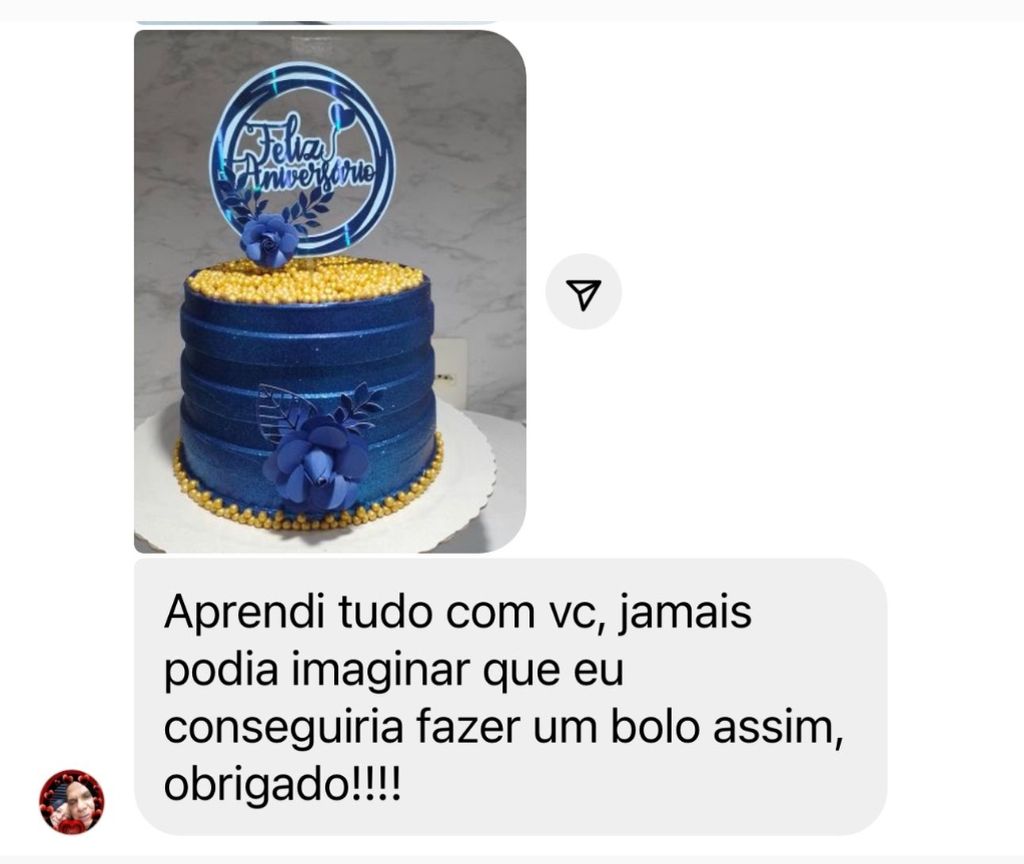Share the cake photo via send icon
The image size is (1024, 864).
tap(583, 292)
